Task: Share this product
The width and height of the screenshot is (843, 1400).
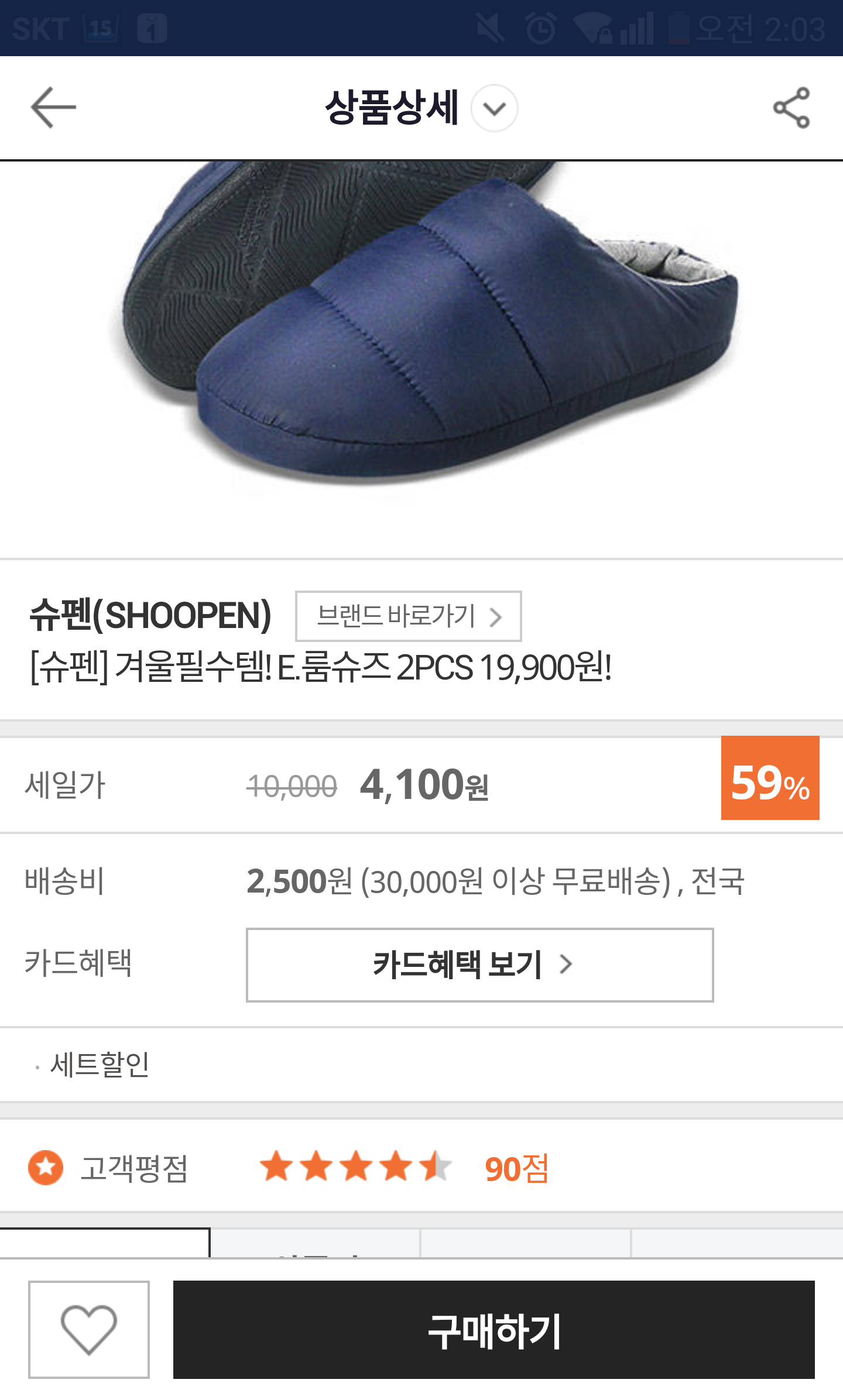Action: (791, 108)
